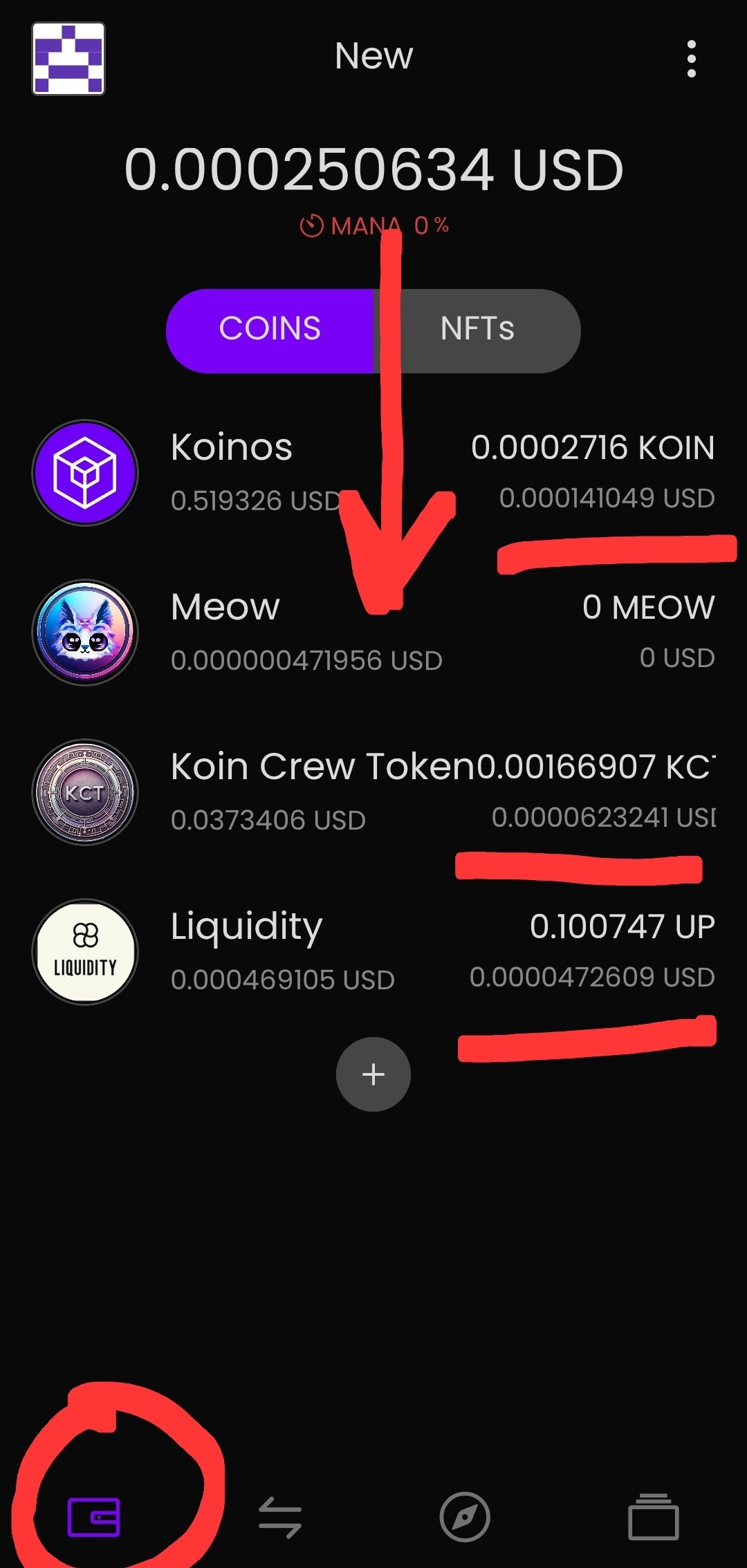Open the three-dot overflow menu
This screenshot has height=1568, width=747.
point(691,59)
